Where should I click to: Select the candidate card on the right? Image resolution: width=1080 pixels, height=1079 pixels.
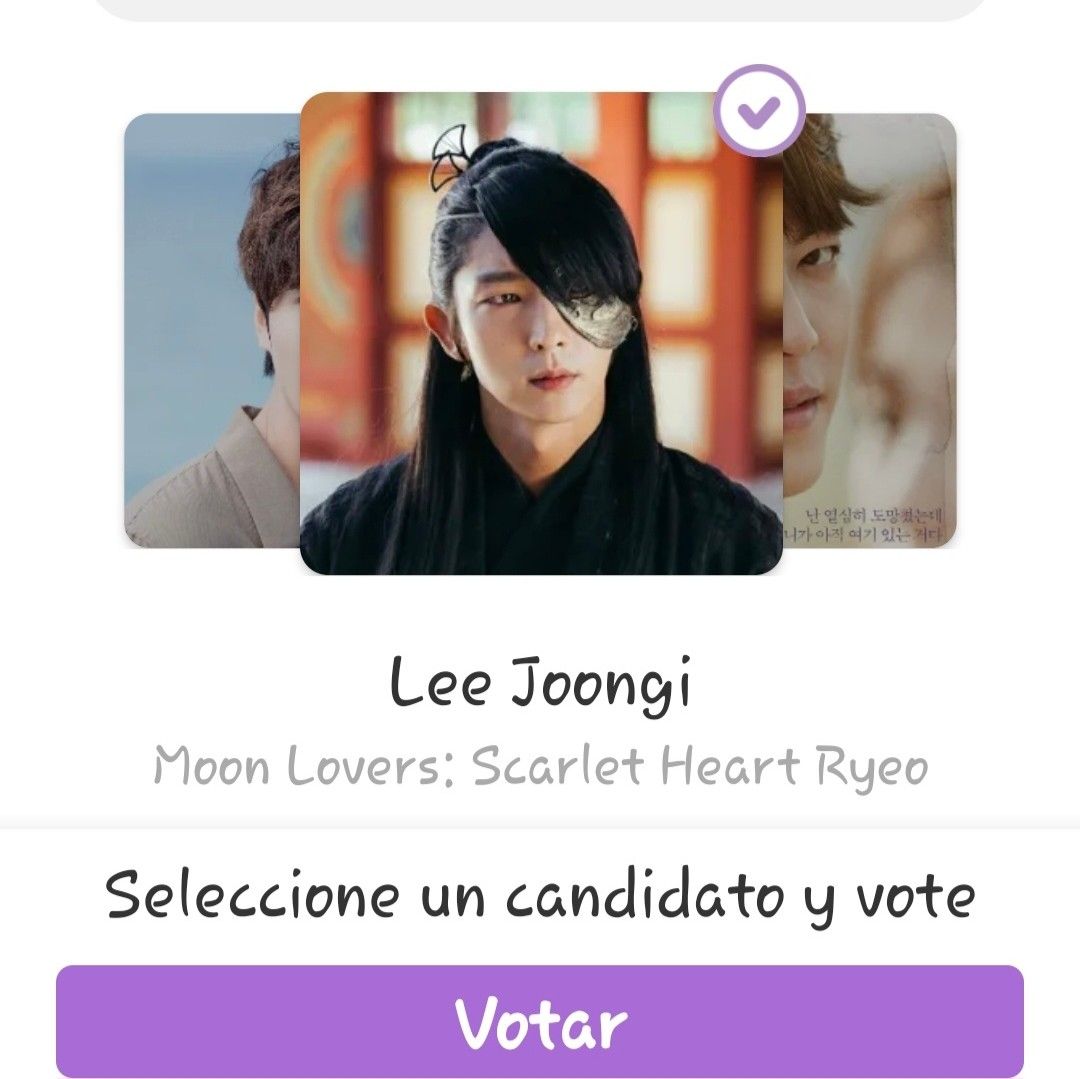[868, 330]
